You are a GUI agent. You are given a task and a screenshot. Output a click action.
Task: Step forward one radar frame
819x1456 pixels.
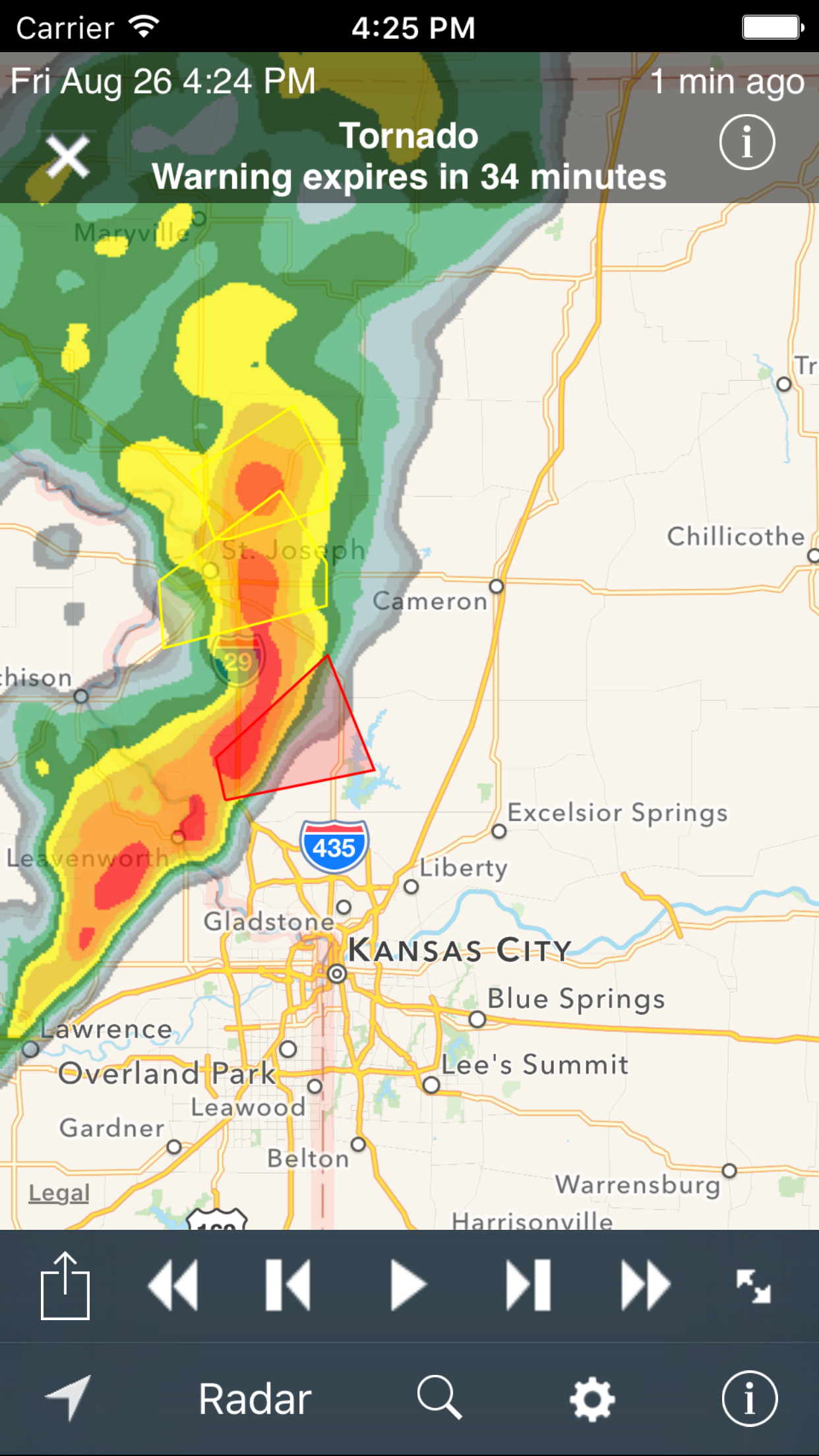click(528, 1285)
